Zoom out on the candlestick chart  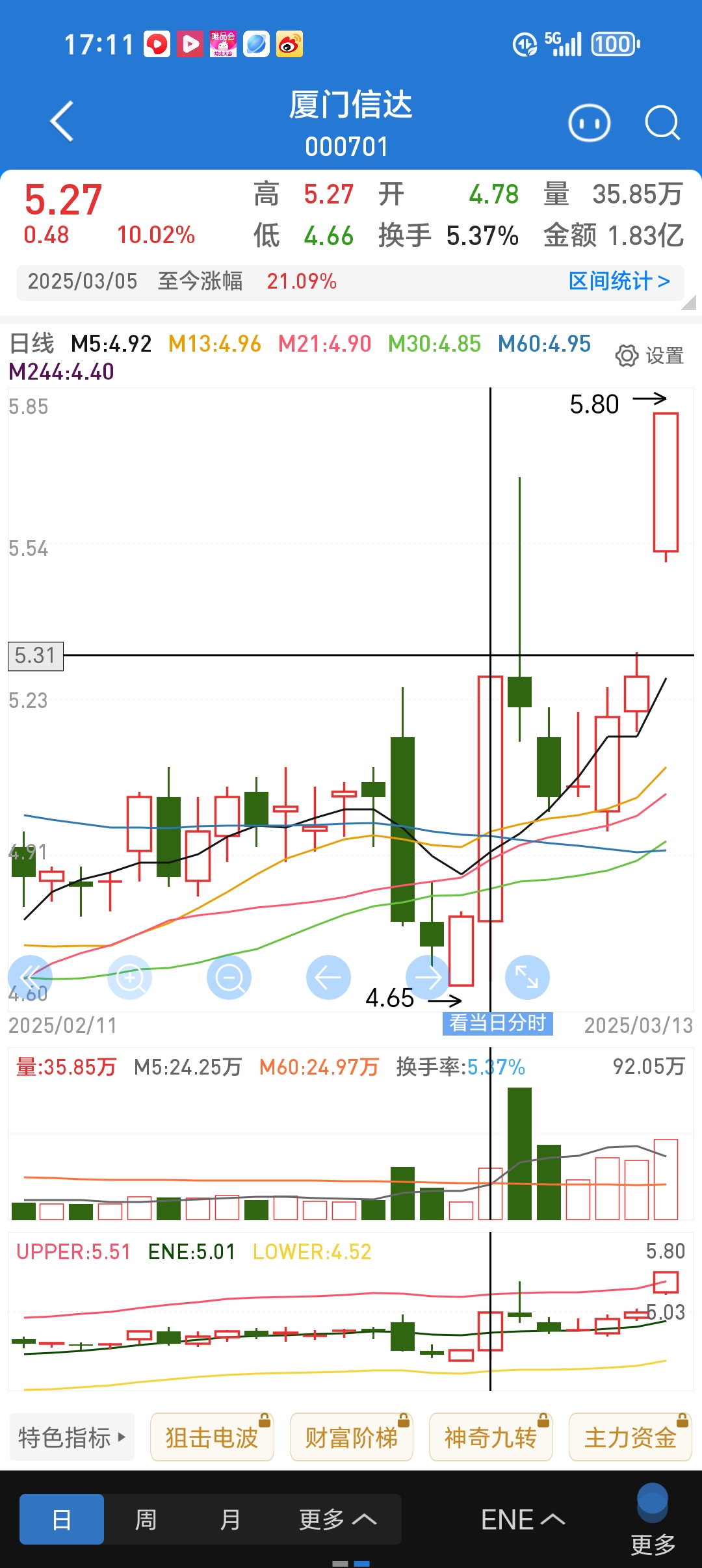point(229,978)
